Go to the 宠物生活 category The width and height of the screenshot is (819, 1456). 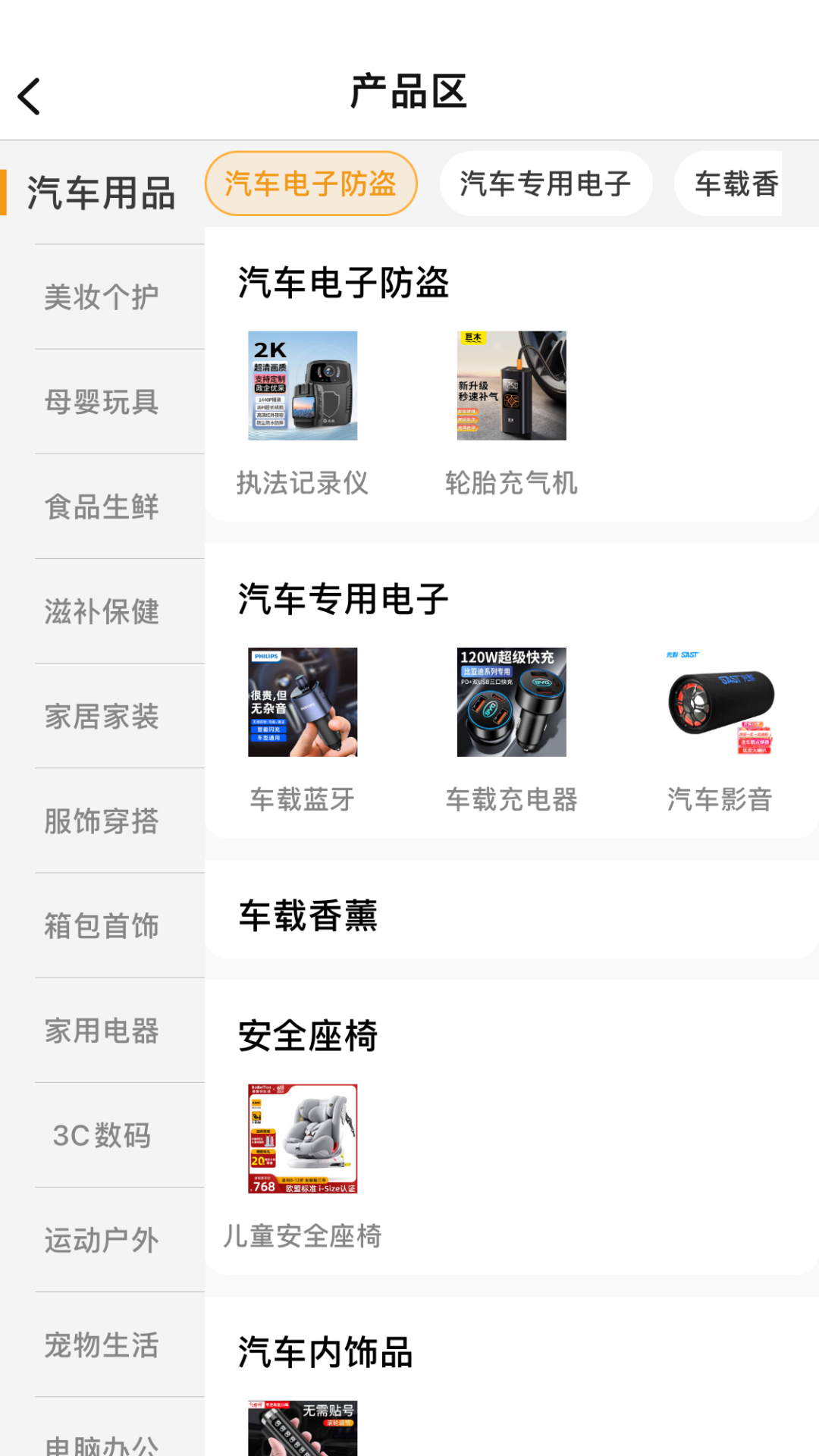pyautogui.click(x=102, y=1344)
